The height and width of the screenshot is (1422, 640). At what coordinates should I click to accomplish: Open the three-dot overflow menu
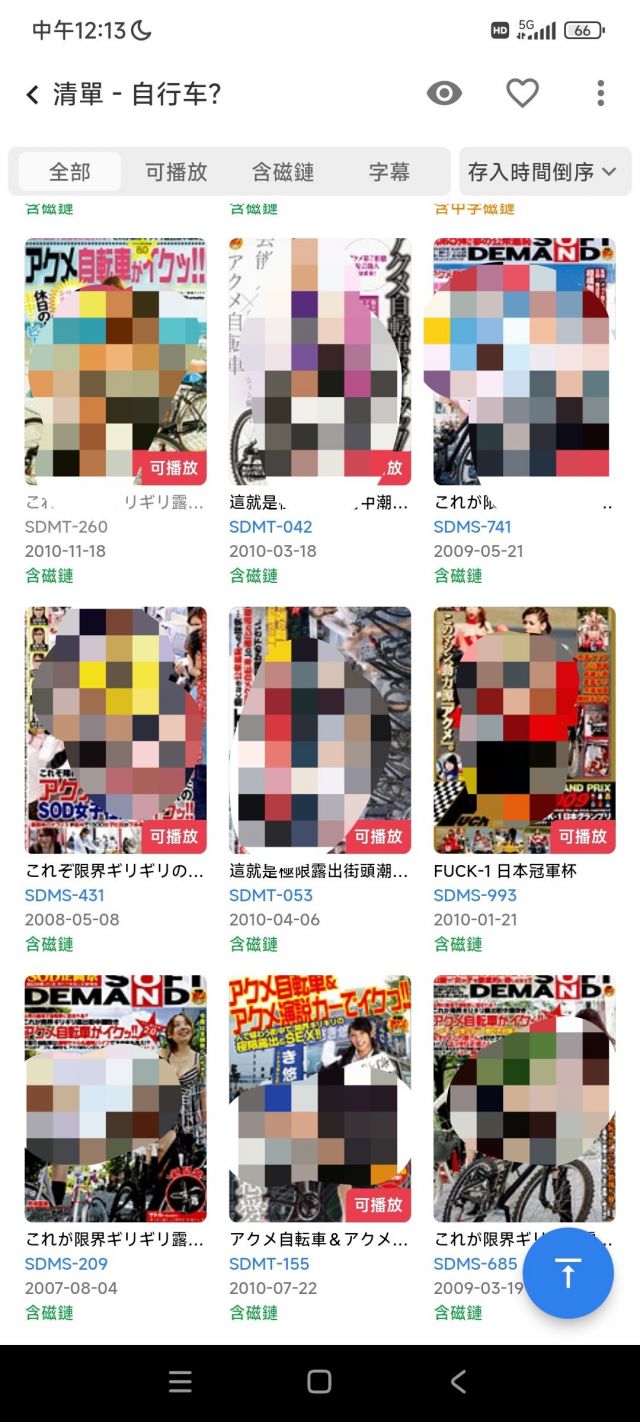click(600, 94)
